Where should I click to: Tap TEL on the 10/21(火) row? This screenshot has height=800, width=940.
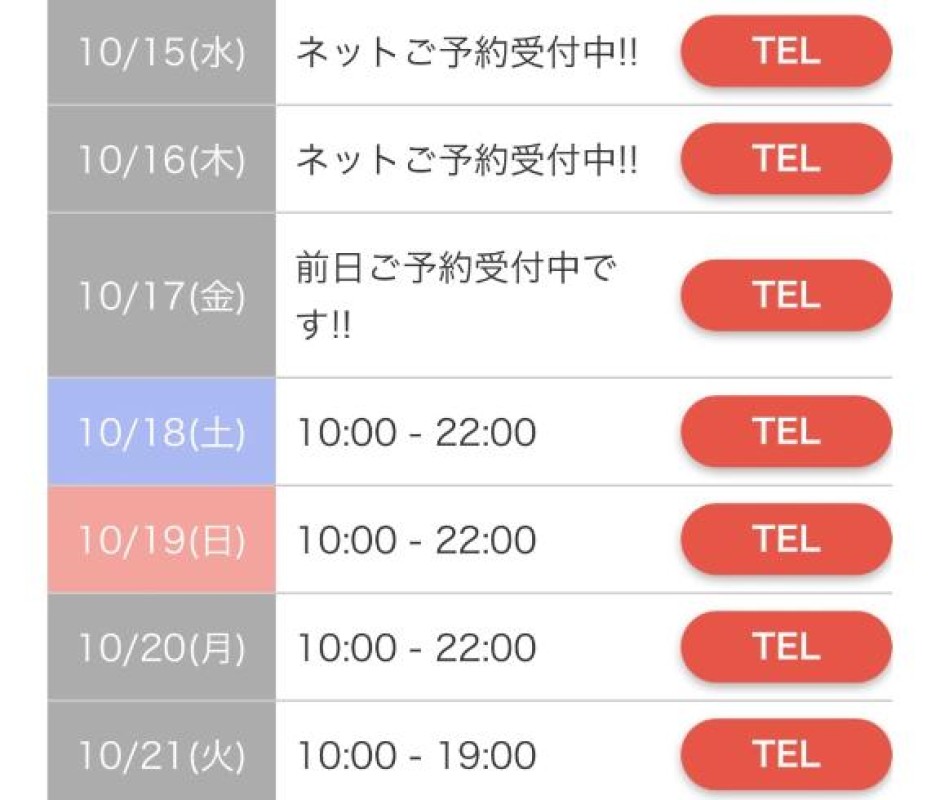tap(786, 753)
